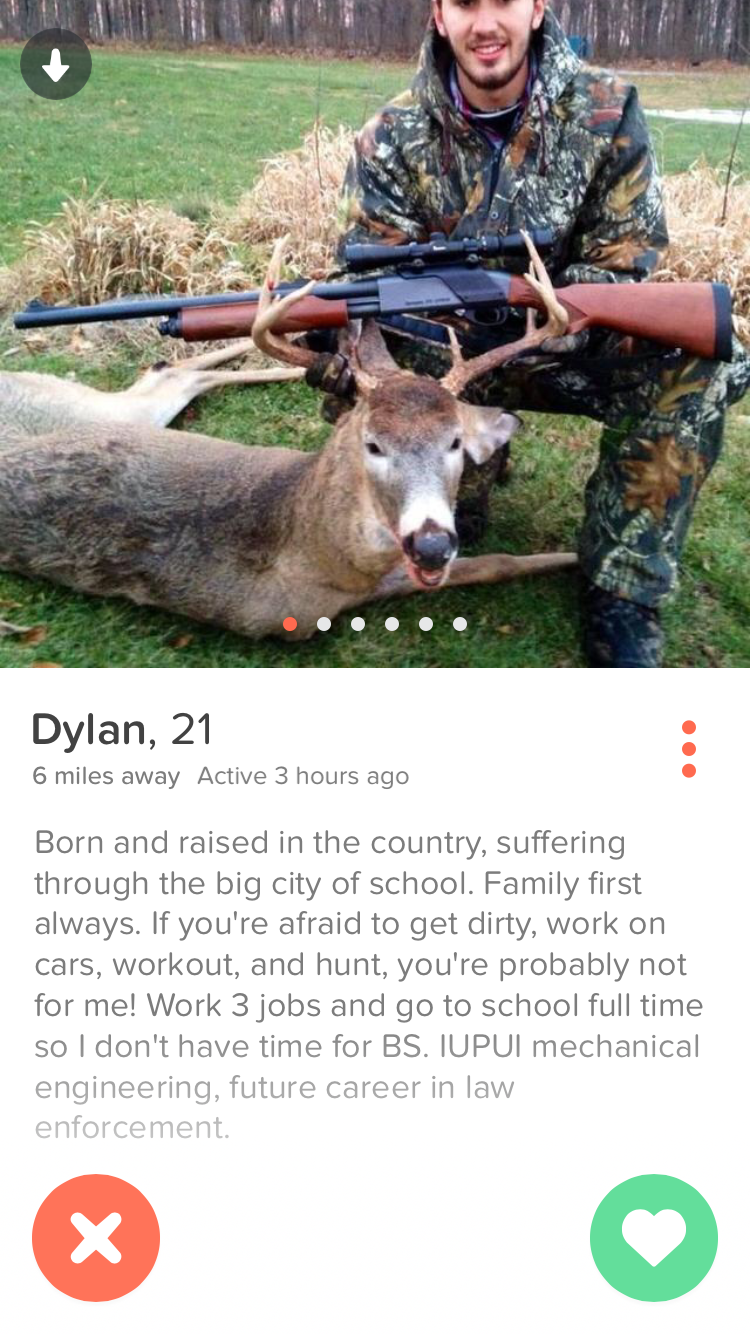Open the three-dot options menu
Screen dimensions: 750x1334
(x=688, y=748)
